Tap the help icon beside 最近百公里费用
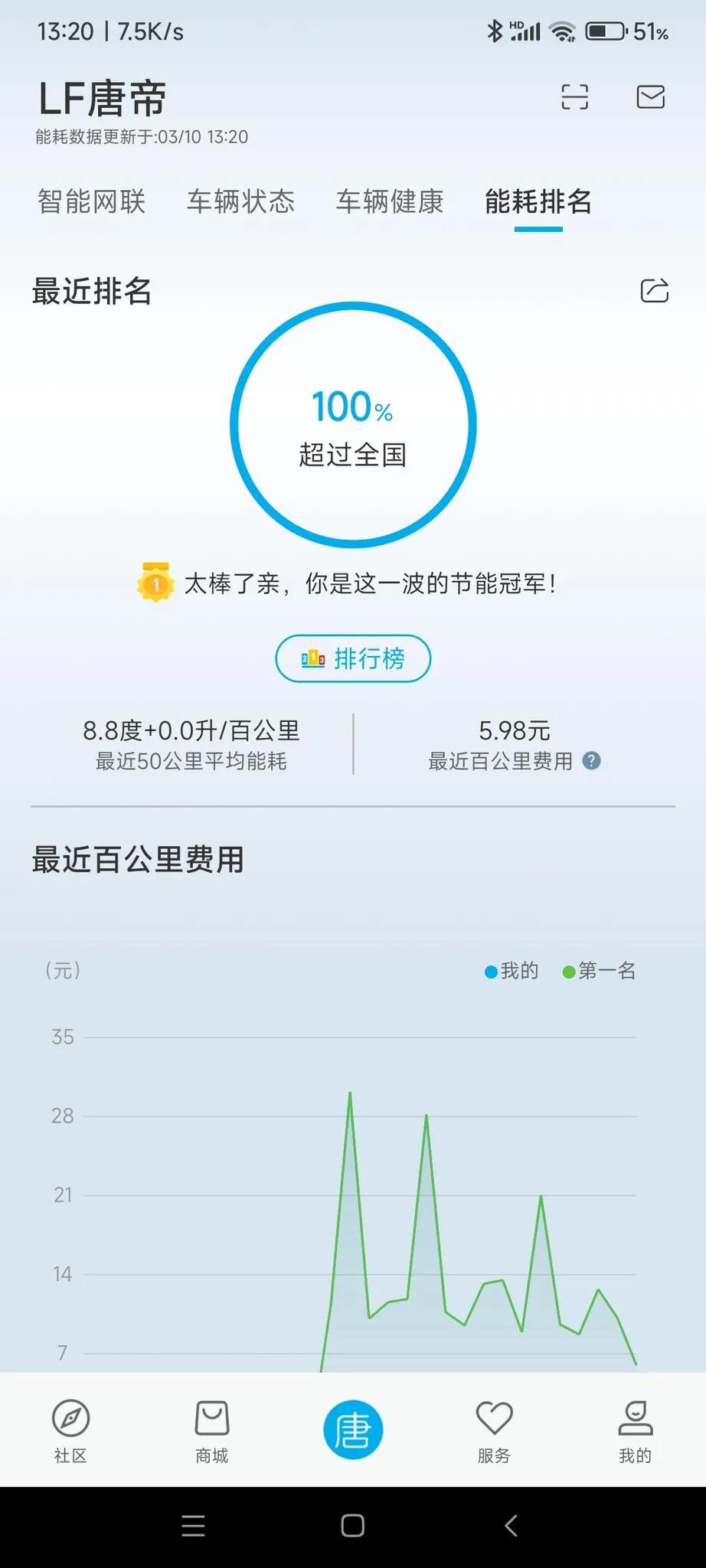 click(x=591, y=761)
